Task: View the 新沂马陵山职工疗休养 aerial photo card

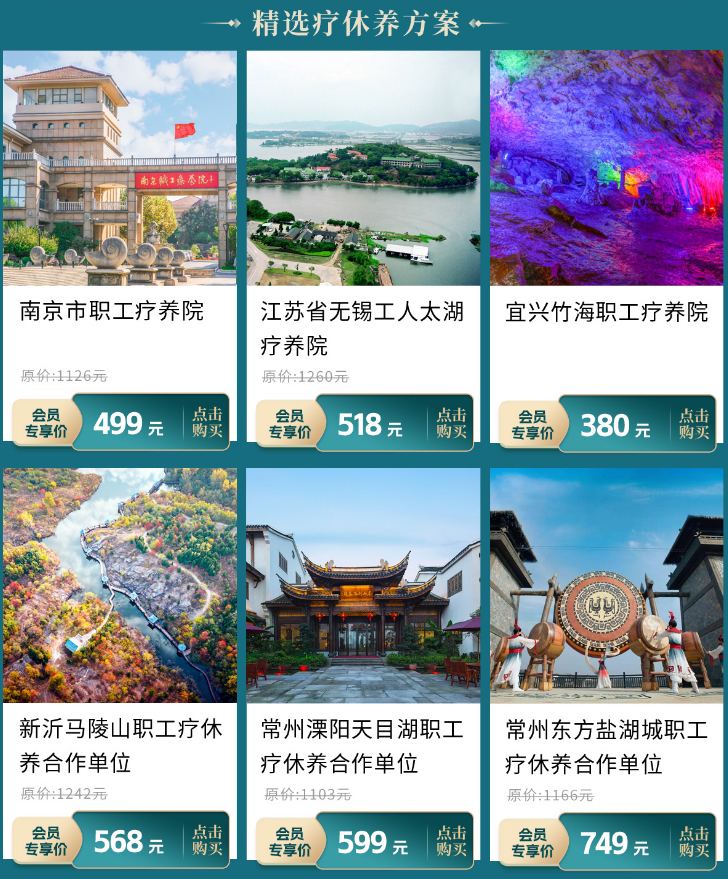Action: point(120,585)
